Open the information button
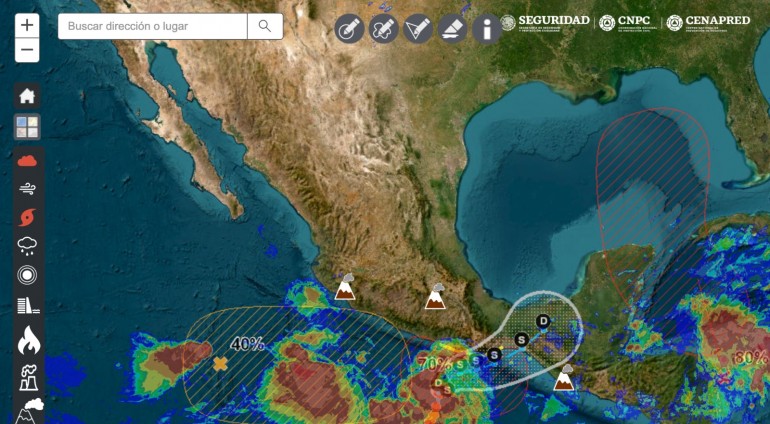Image resolution: width=770 pixels, height=424 pixels. pyautogui.click(x=487, y=28)
